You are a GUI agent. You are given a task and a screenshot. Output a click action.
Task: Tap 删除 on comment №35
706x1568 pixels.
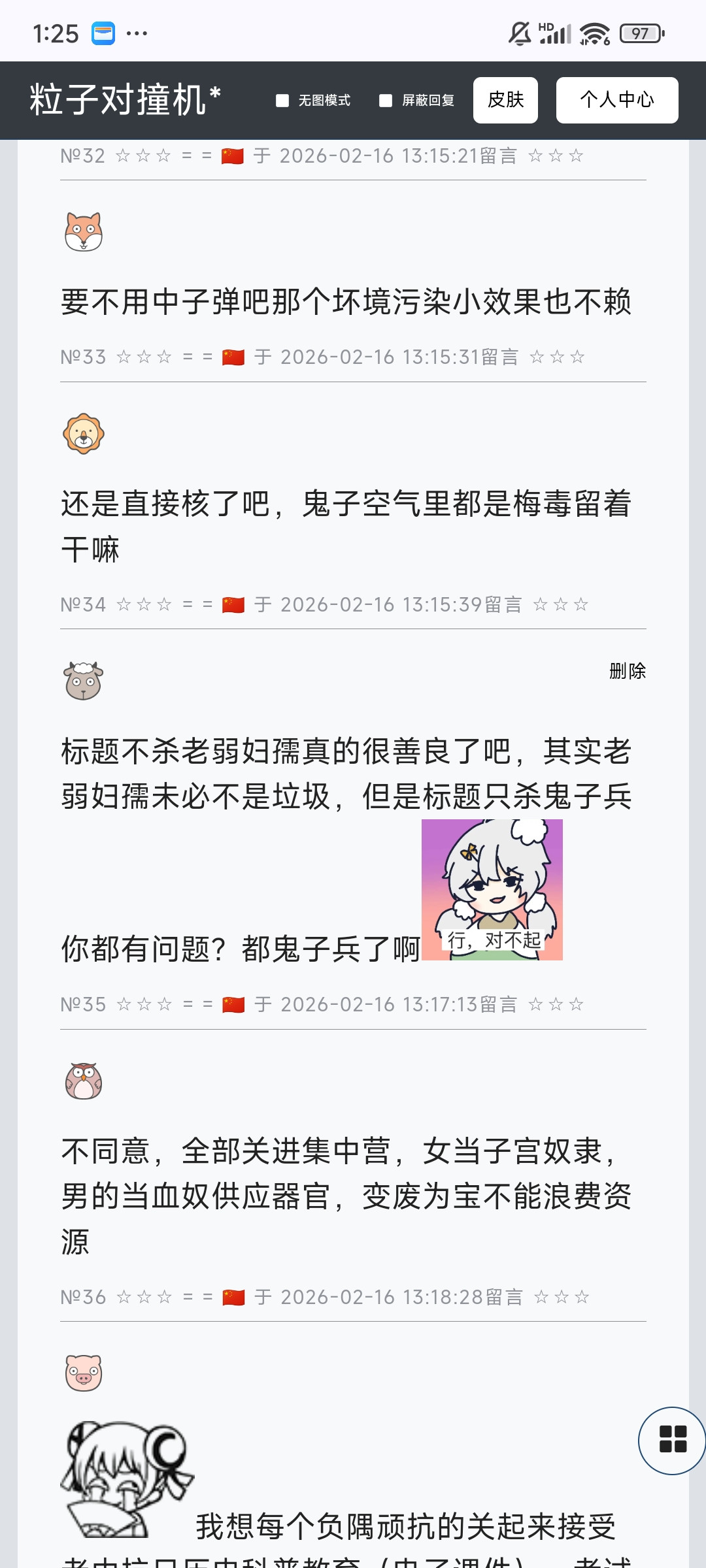point(628,671)
